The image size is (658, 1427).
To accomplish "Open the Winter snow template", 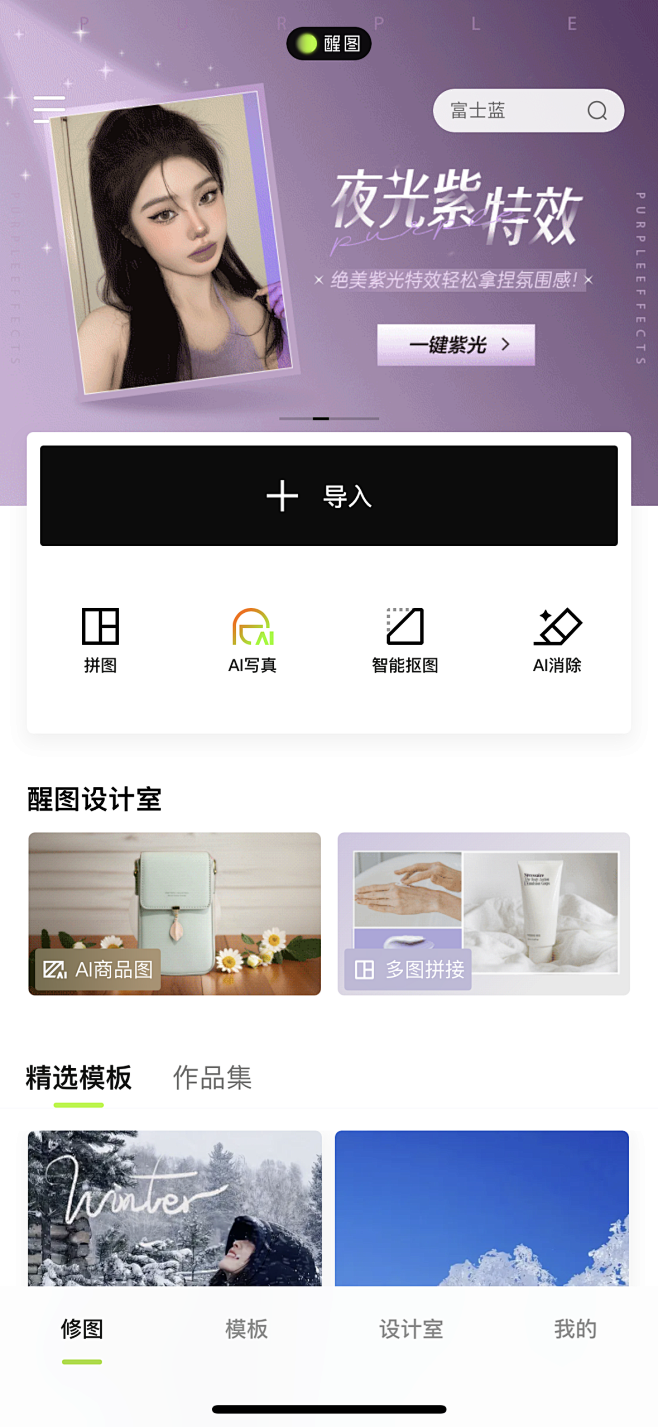I will (x=175, y=1208).
